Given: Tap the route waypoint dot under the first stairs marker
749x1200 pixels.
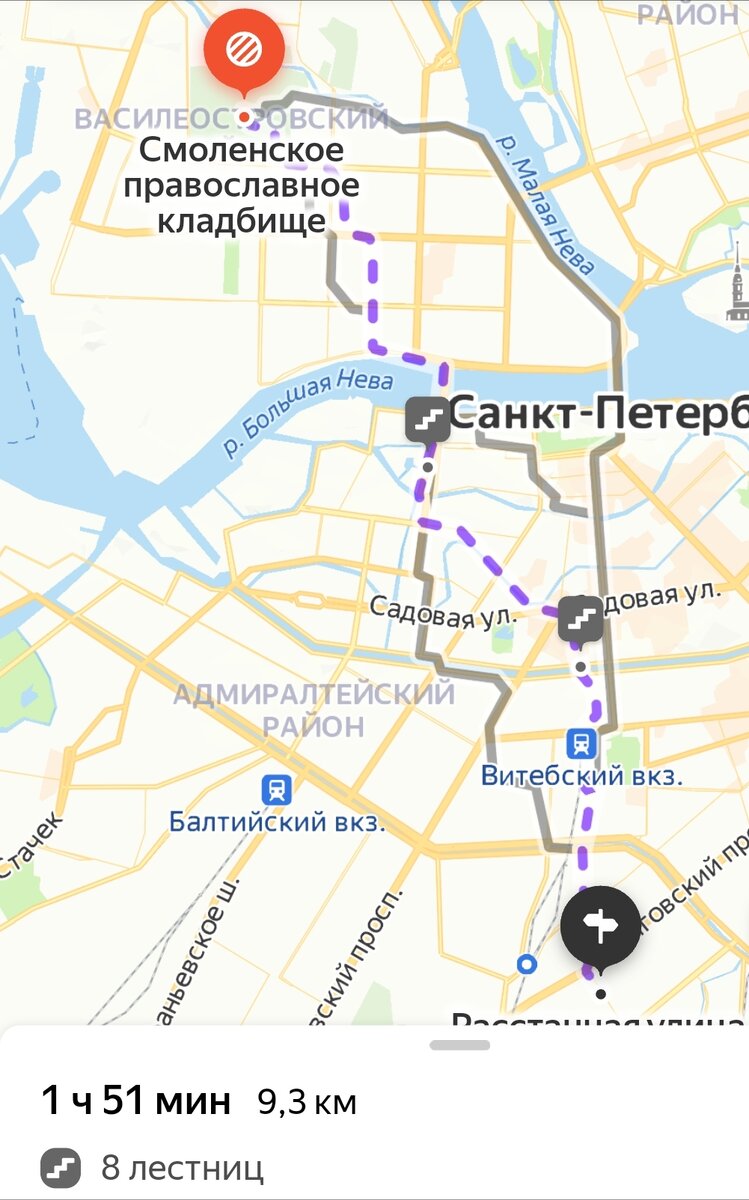Looking at the screenshot, I should coord(428,465).
